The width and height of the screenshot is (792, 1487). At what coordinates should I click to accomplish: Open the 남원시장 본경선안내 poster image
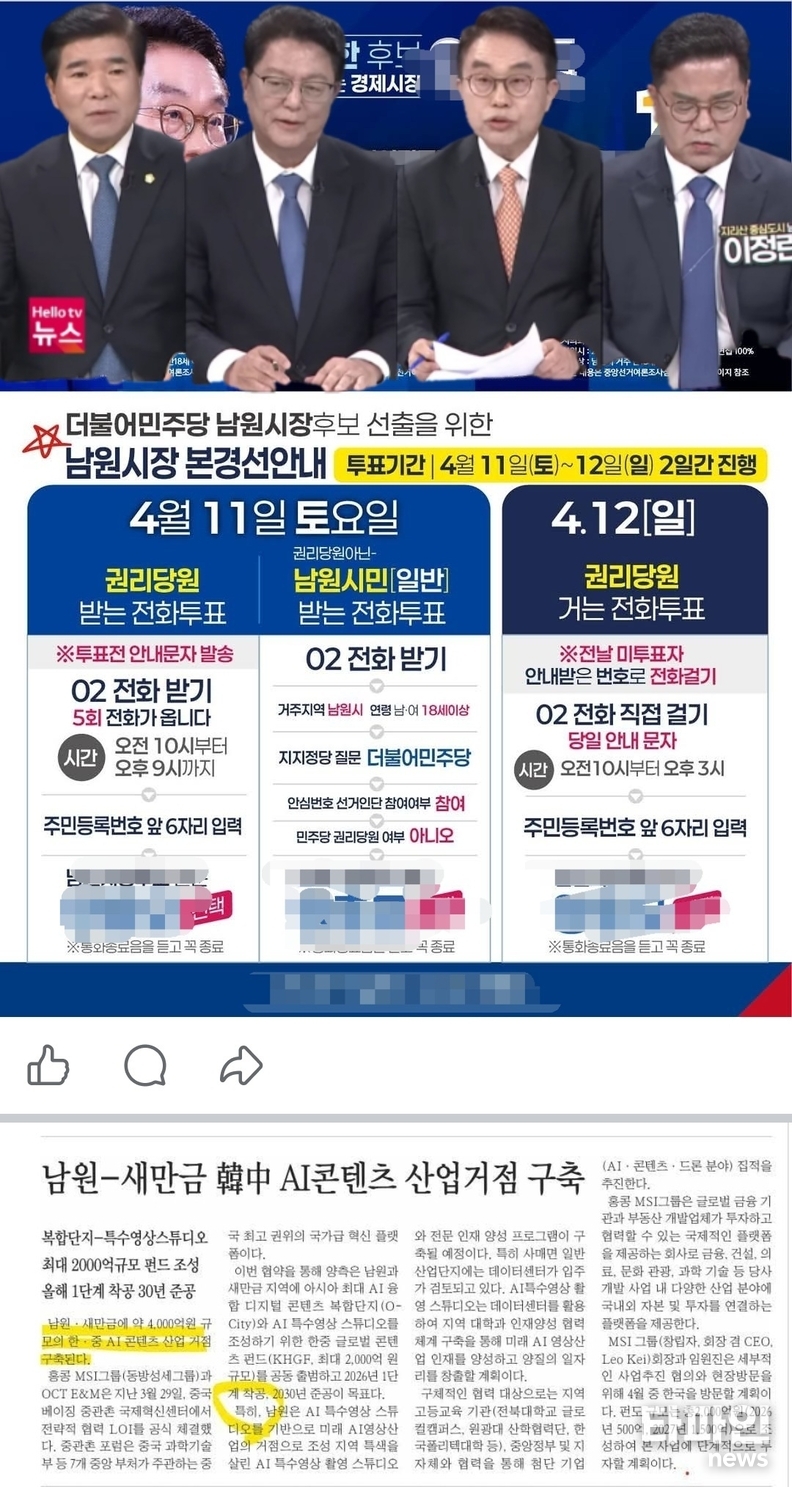coord(396,700)
